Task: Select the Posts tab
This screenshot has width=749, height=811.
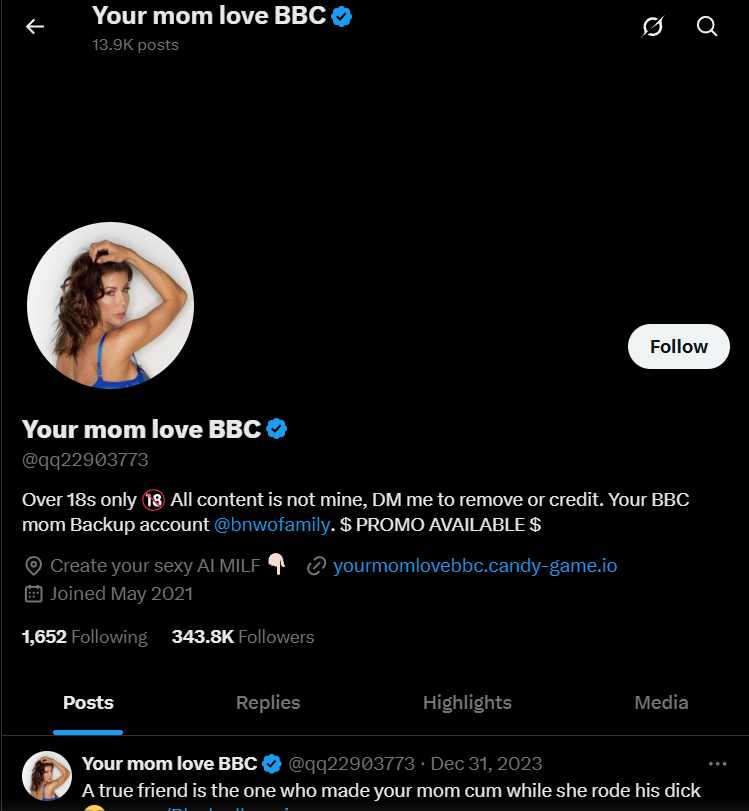Action: click(x=88, y=703)
